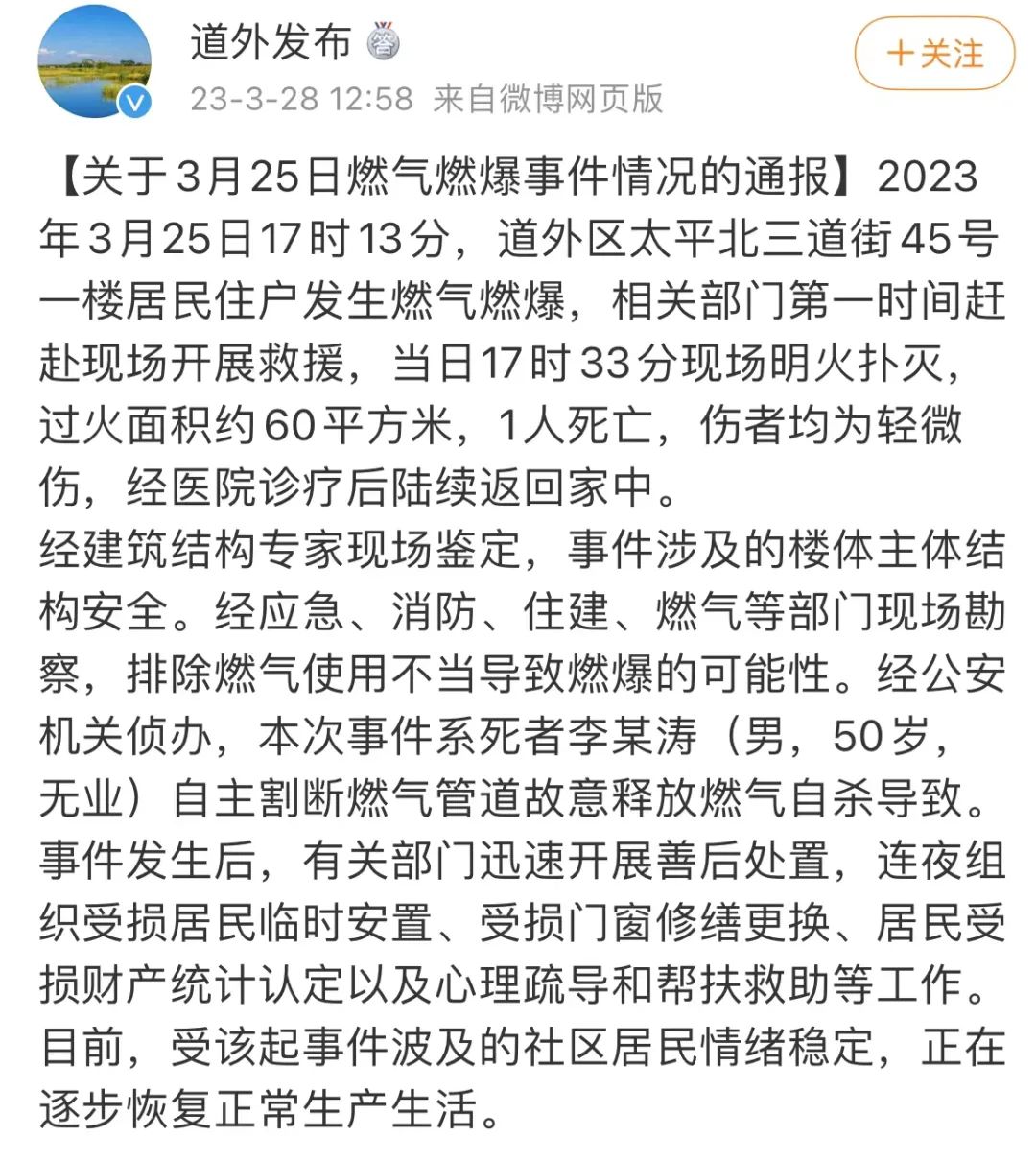
Task: Open the 道外发布 profile avatar
Action: tap(95, 61)
